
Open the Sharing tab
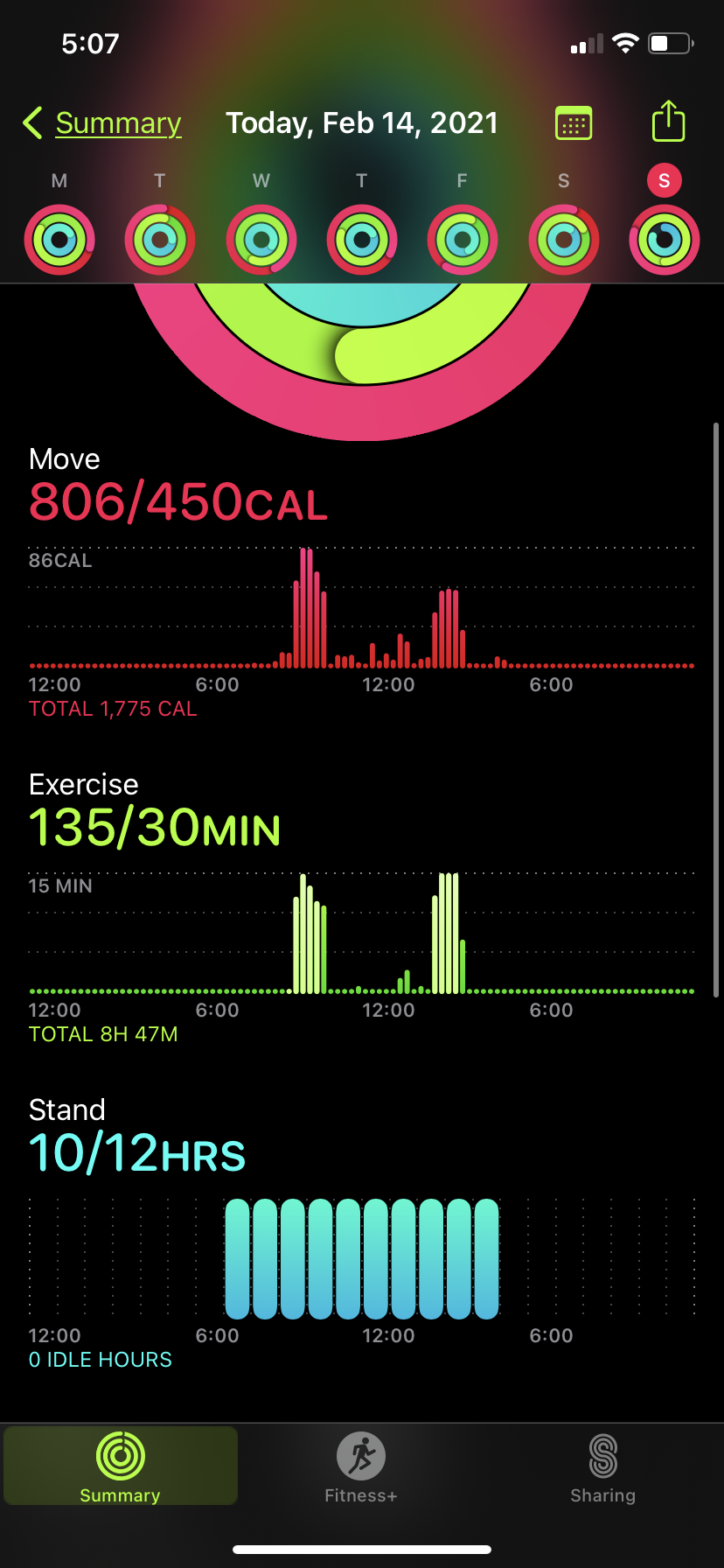pos(602,1466)
